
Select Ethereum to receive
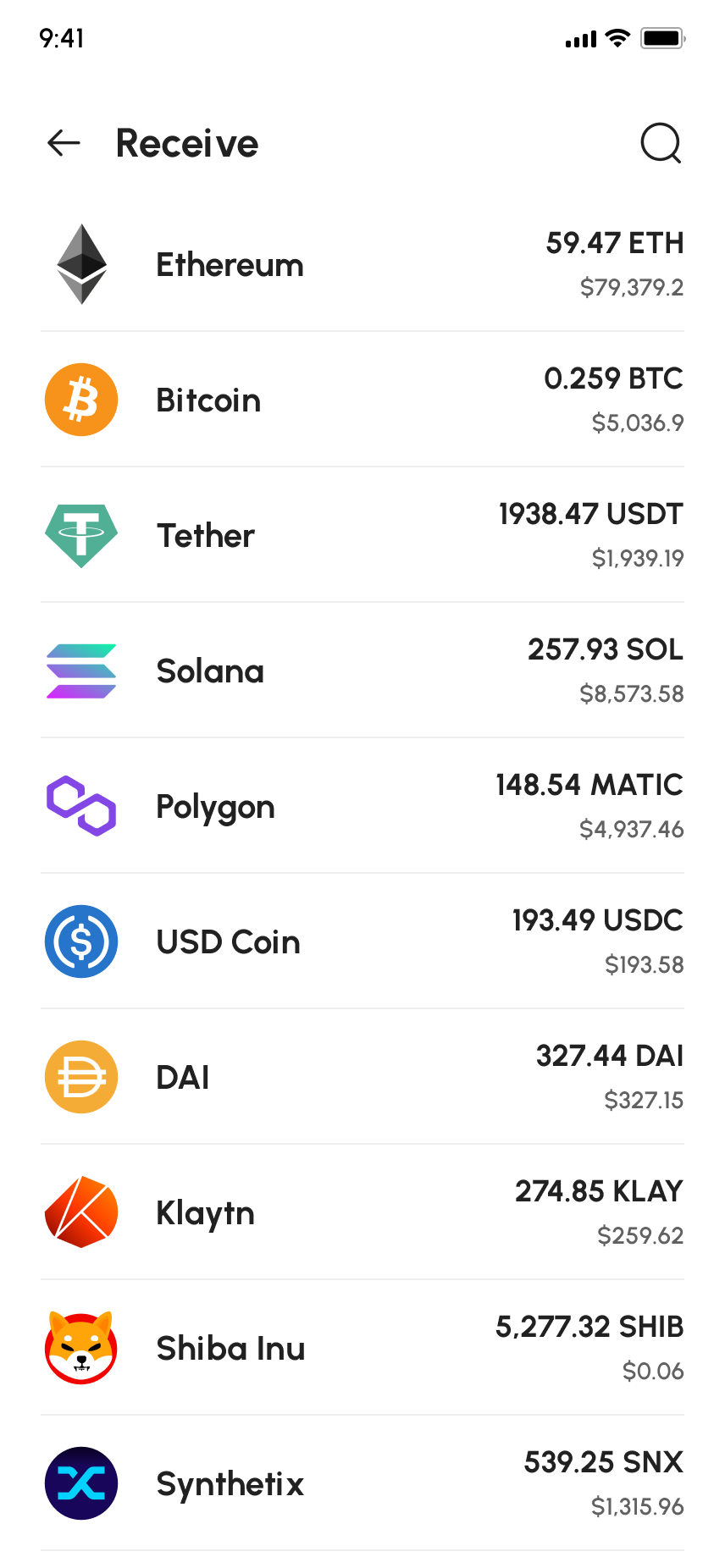pos(362,265)
